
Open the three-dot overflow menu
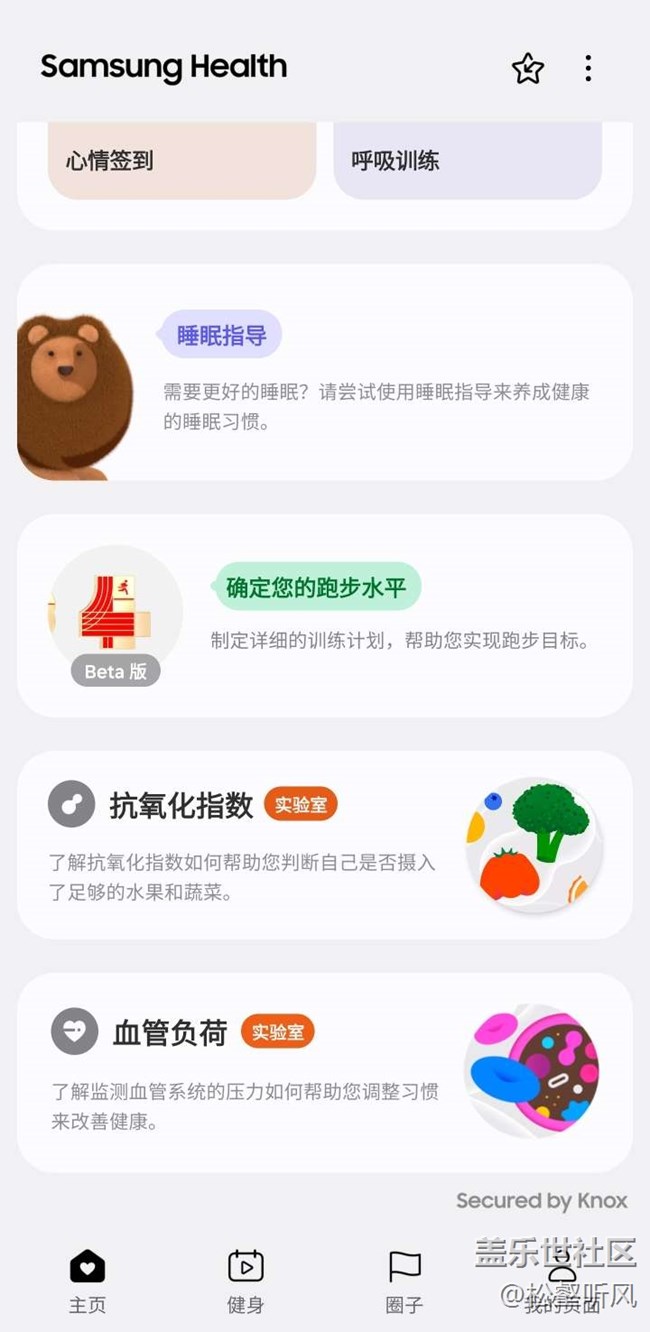588,68
